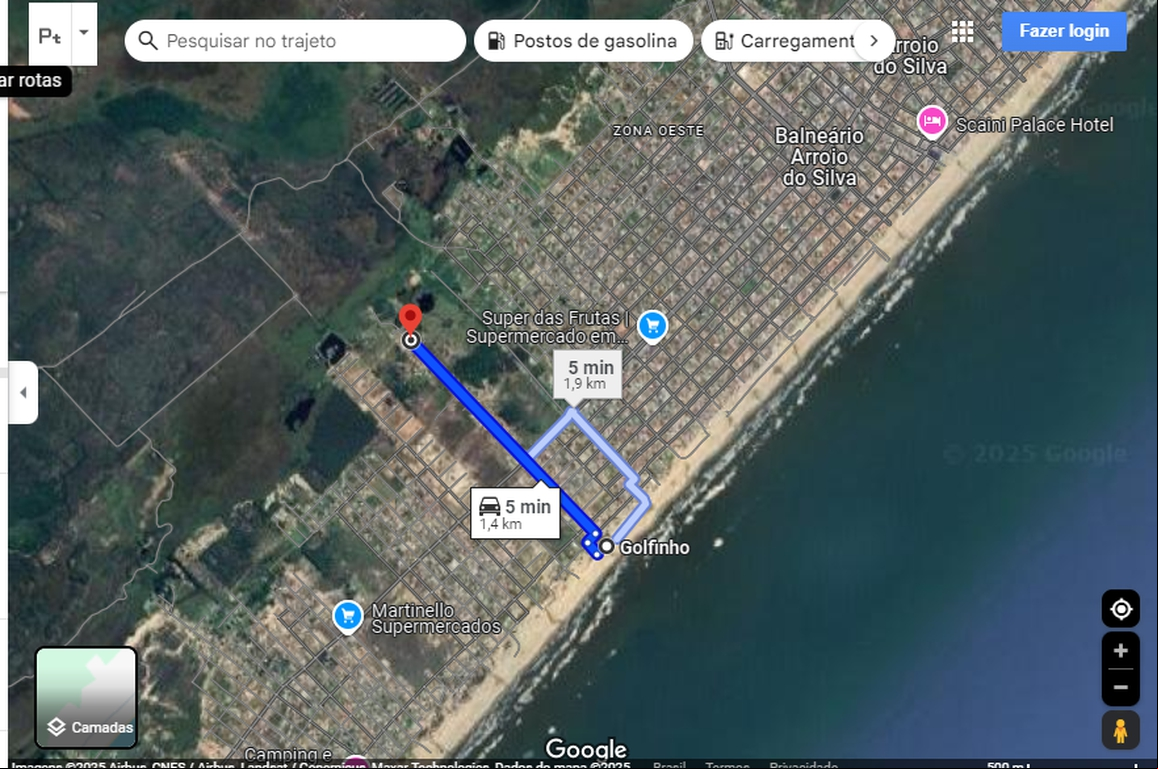Image resolution: width=1158 pixels, height=769 pixels.
Task: Center the map on my location
Action: click(x=1120, y=609)
